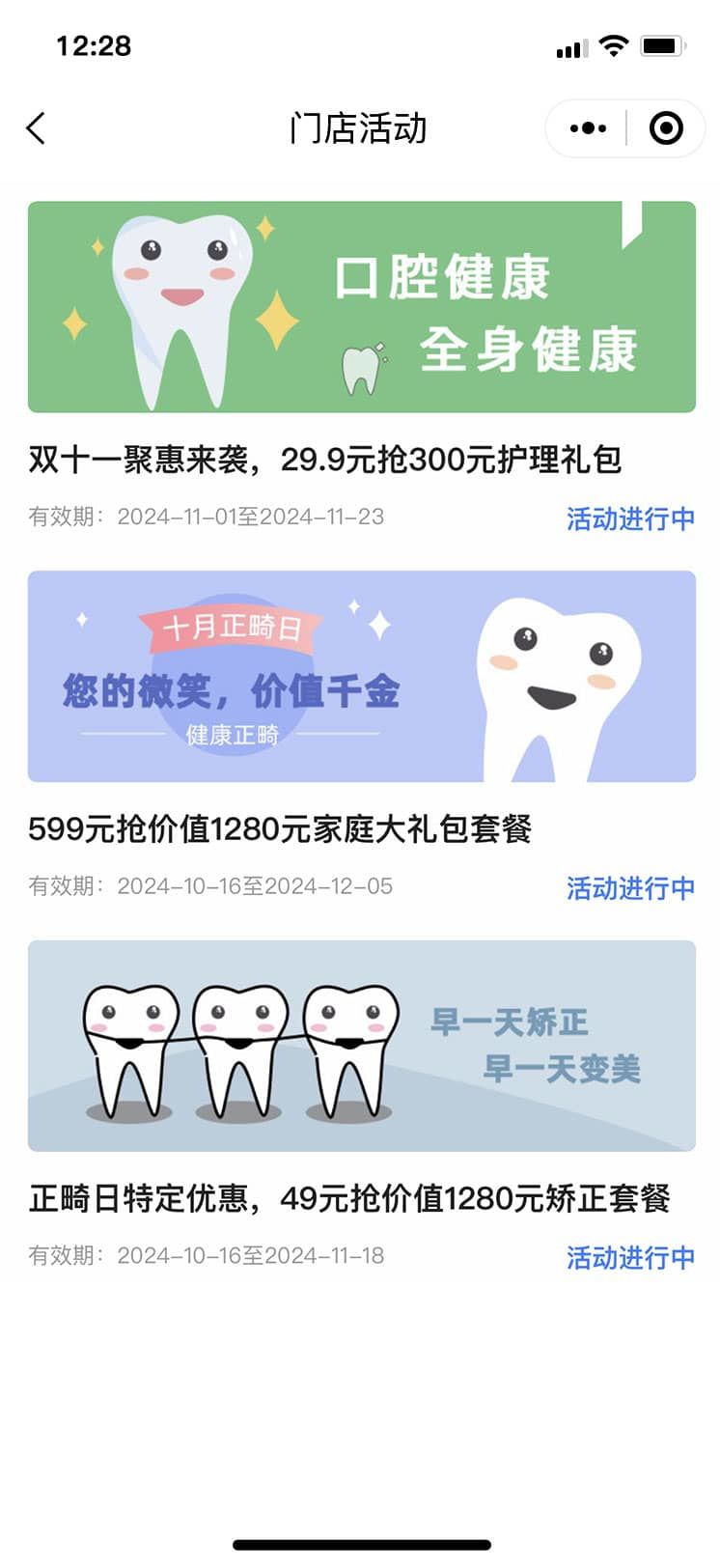Close the mini program with the circle button

click(x=666, y=128)
